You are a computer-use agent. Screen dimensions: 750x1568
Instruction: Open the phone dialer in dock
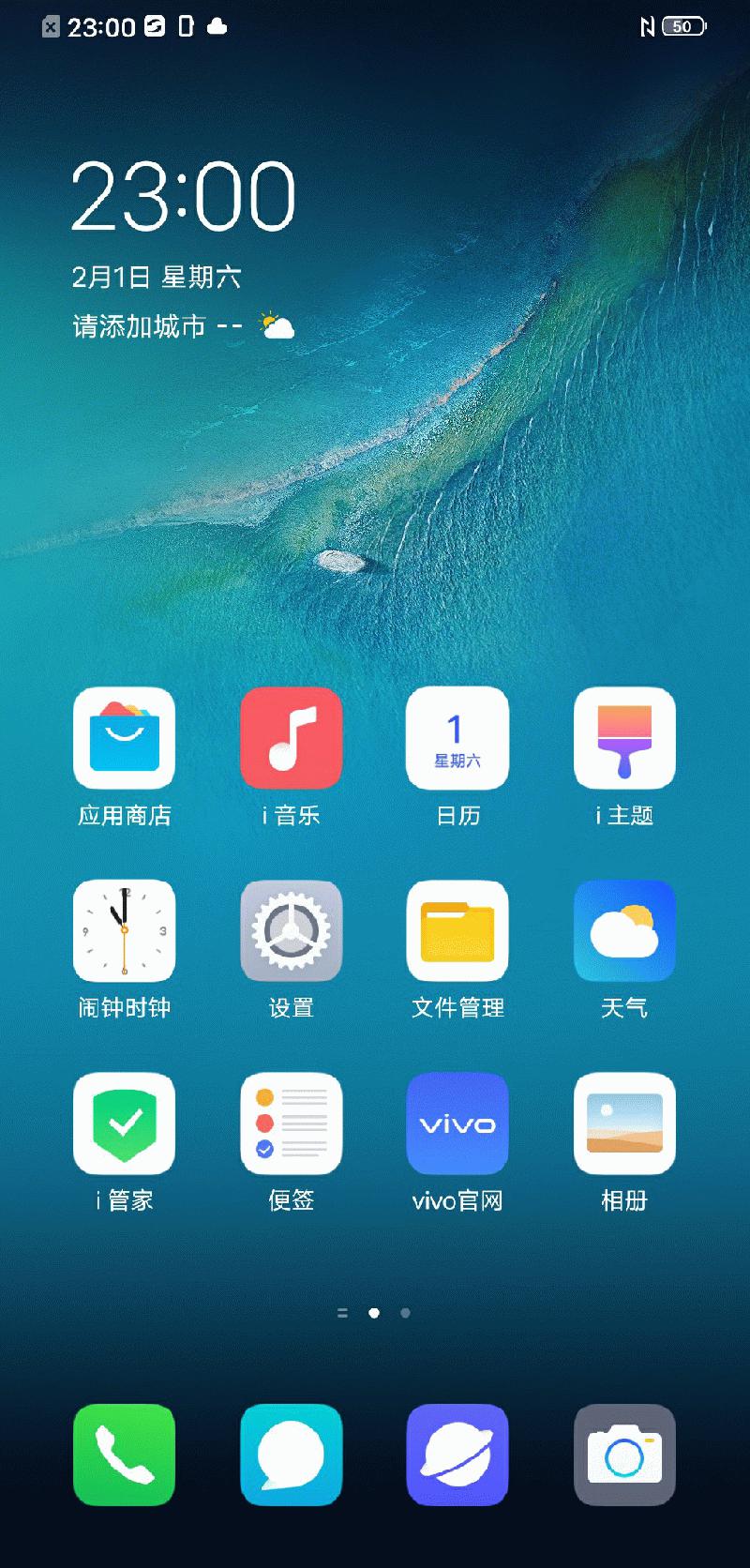[x=125, y=1455]
